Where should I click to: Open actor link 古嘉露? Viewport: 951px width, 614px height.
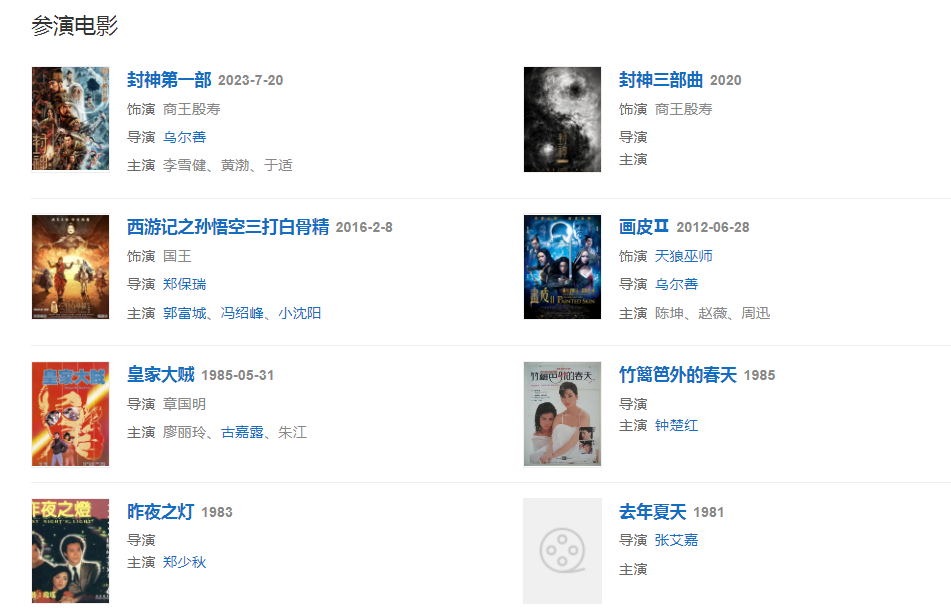242,432
